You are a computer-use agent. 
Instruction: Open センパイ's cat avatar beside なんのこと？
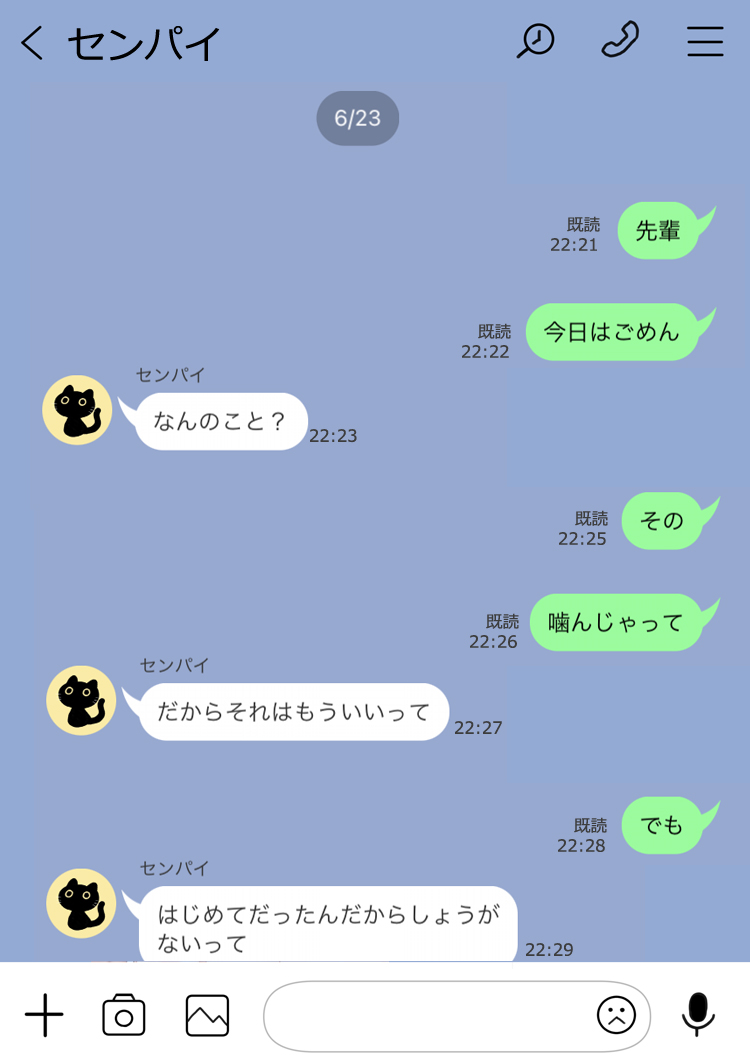pyautogui.click(x=77, y=410)
